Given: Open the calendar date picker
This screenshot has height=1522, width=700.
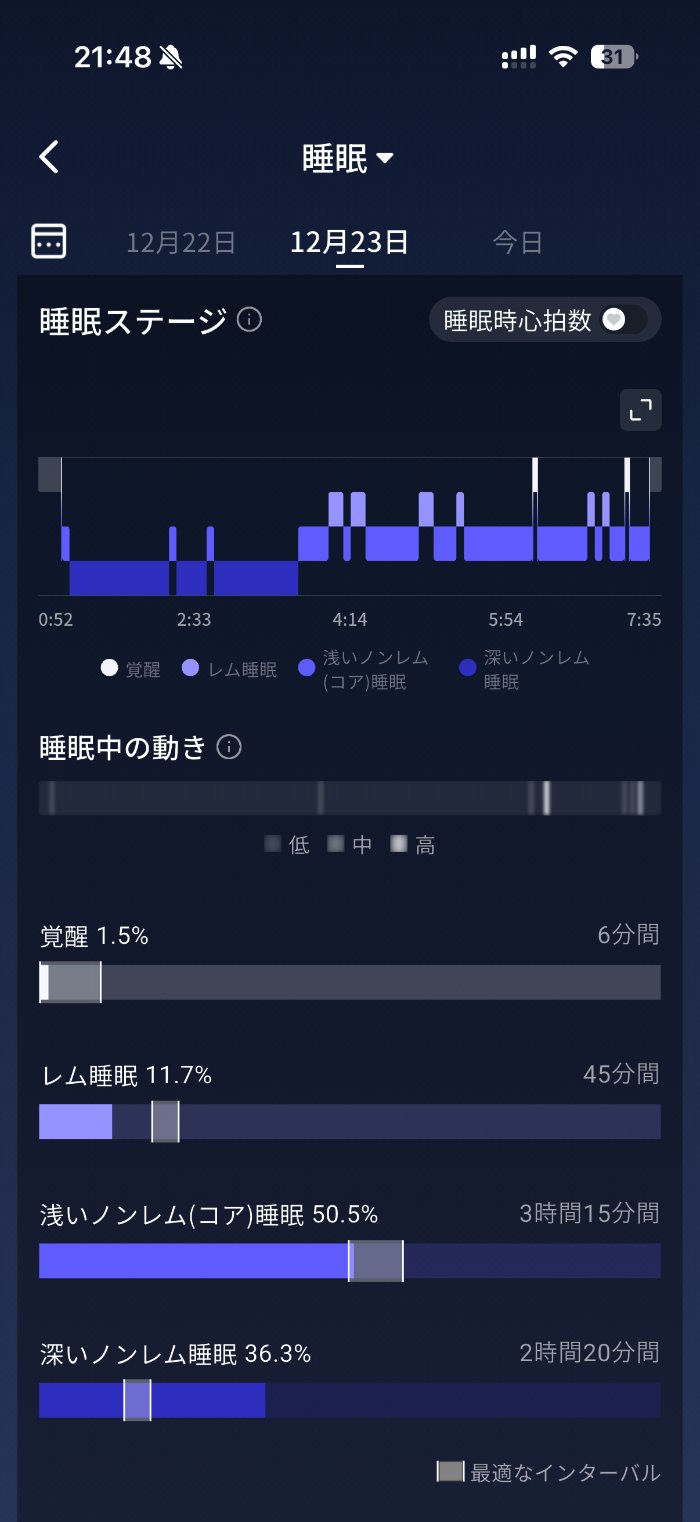Looking at the screenshot, I should (x=49, y=241).
